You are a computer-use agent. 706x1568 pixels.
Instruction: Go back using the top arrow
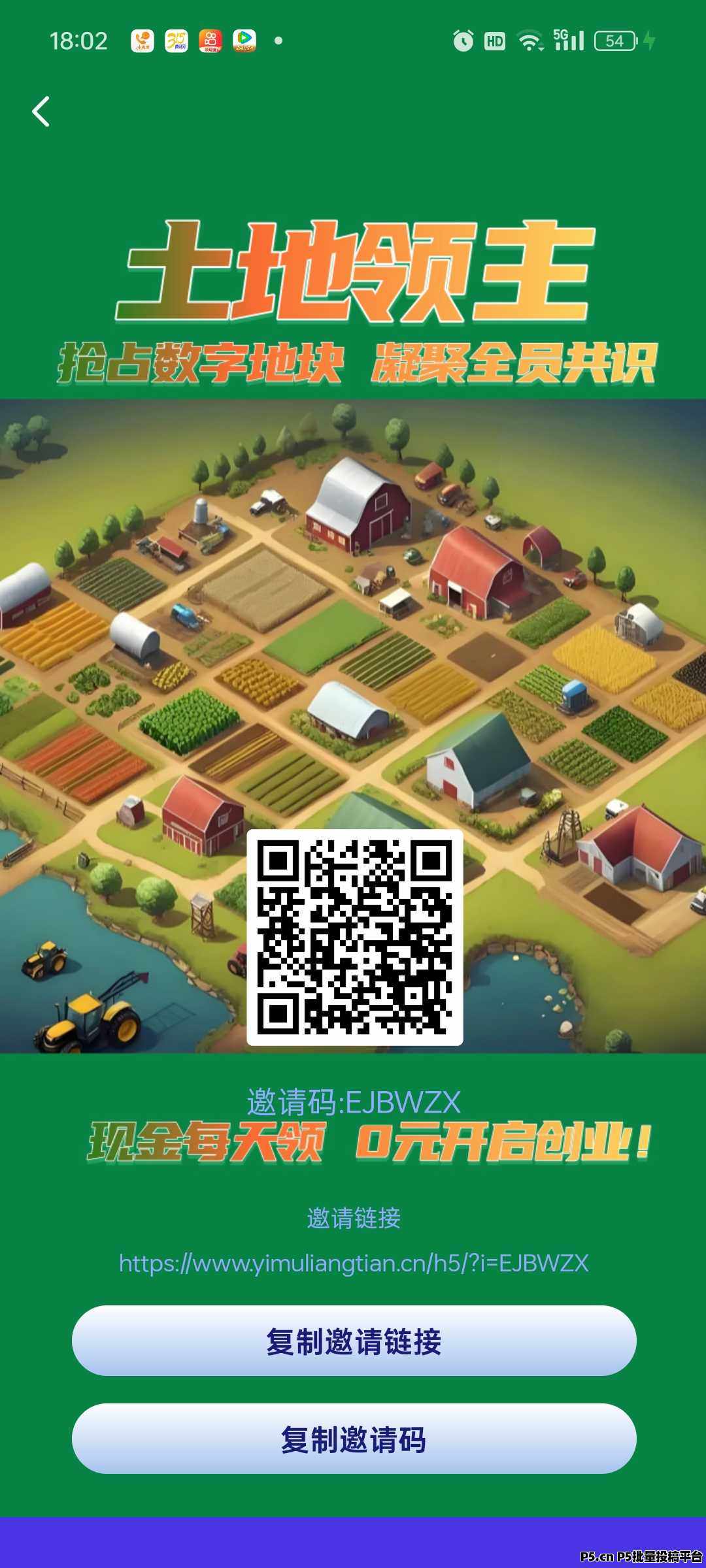pyautogui.click(x=41, y=111)
